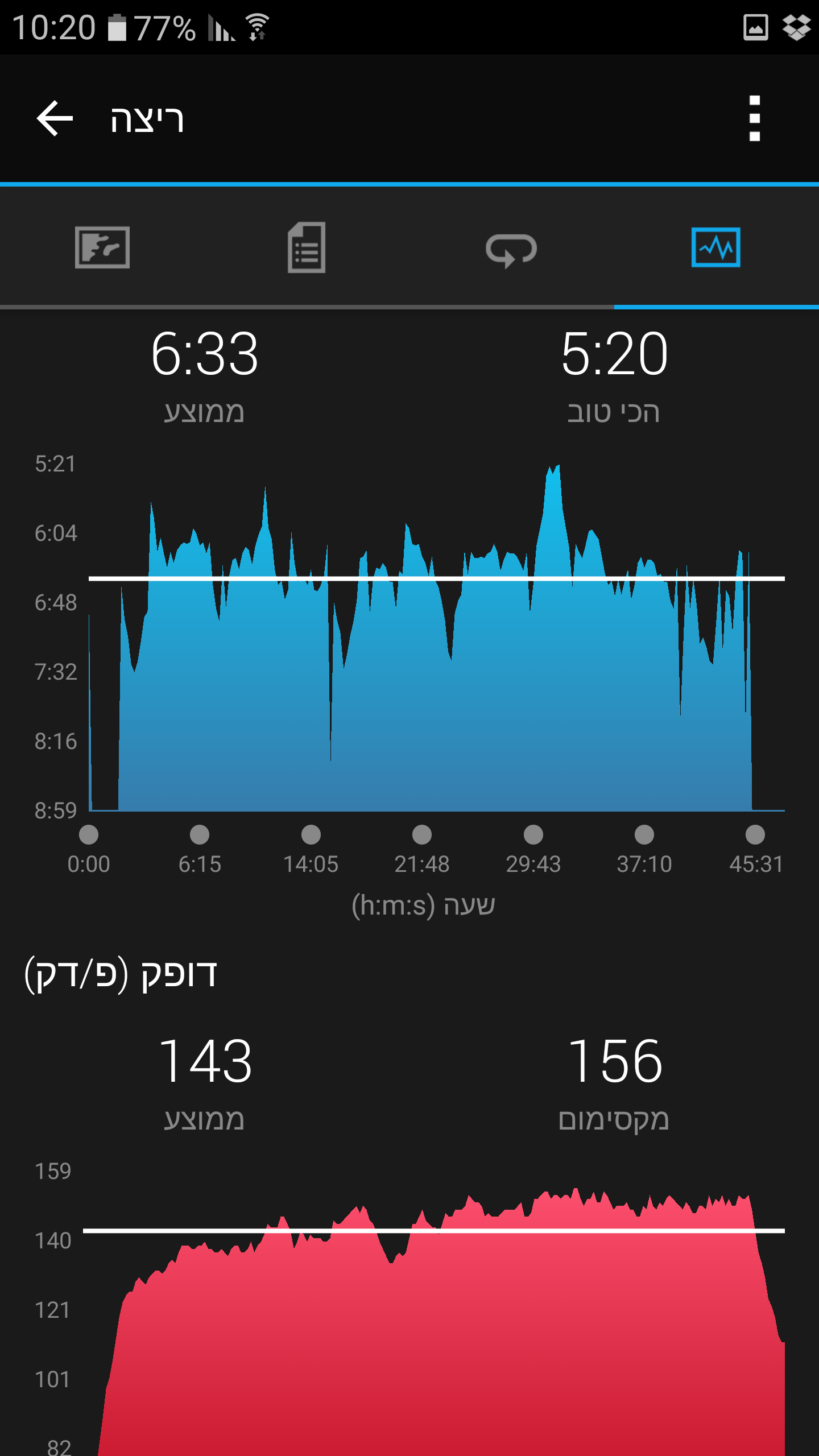Switch to the laps tab

pyautogui.click(x=511, y=249)
